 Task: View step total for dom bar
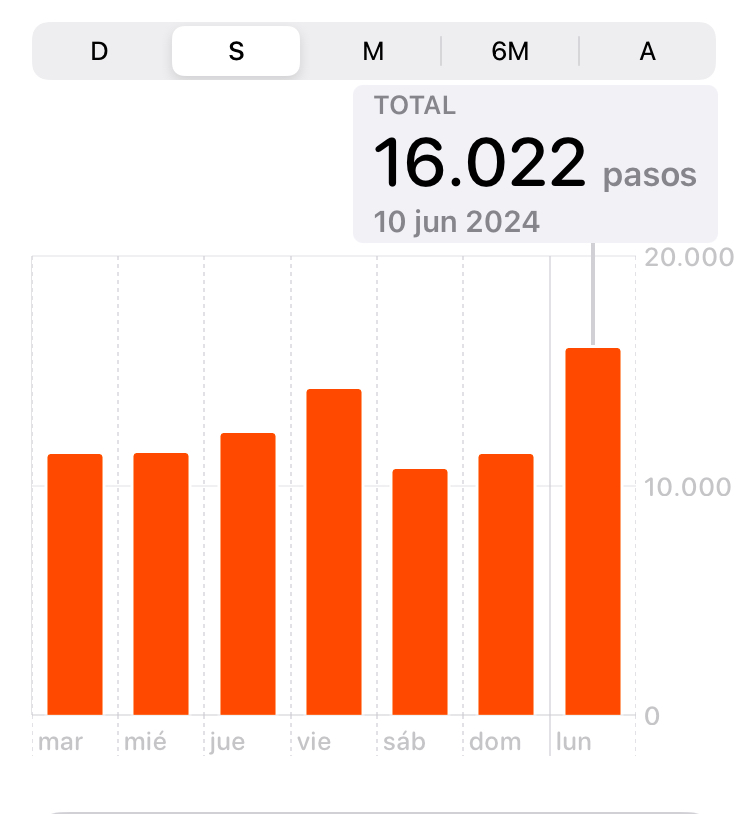506,585
